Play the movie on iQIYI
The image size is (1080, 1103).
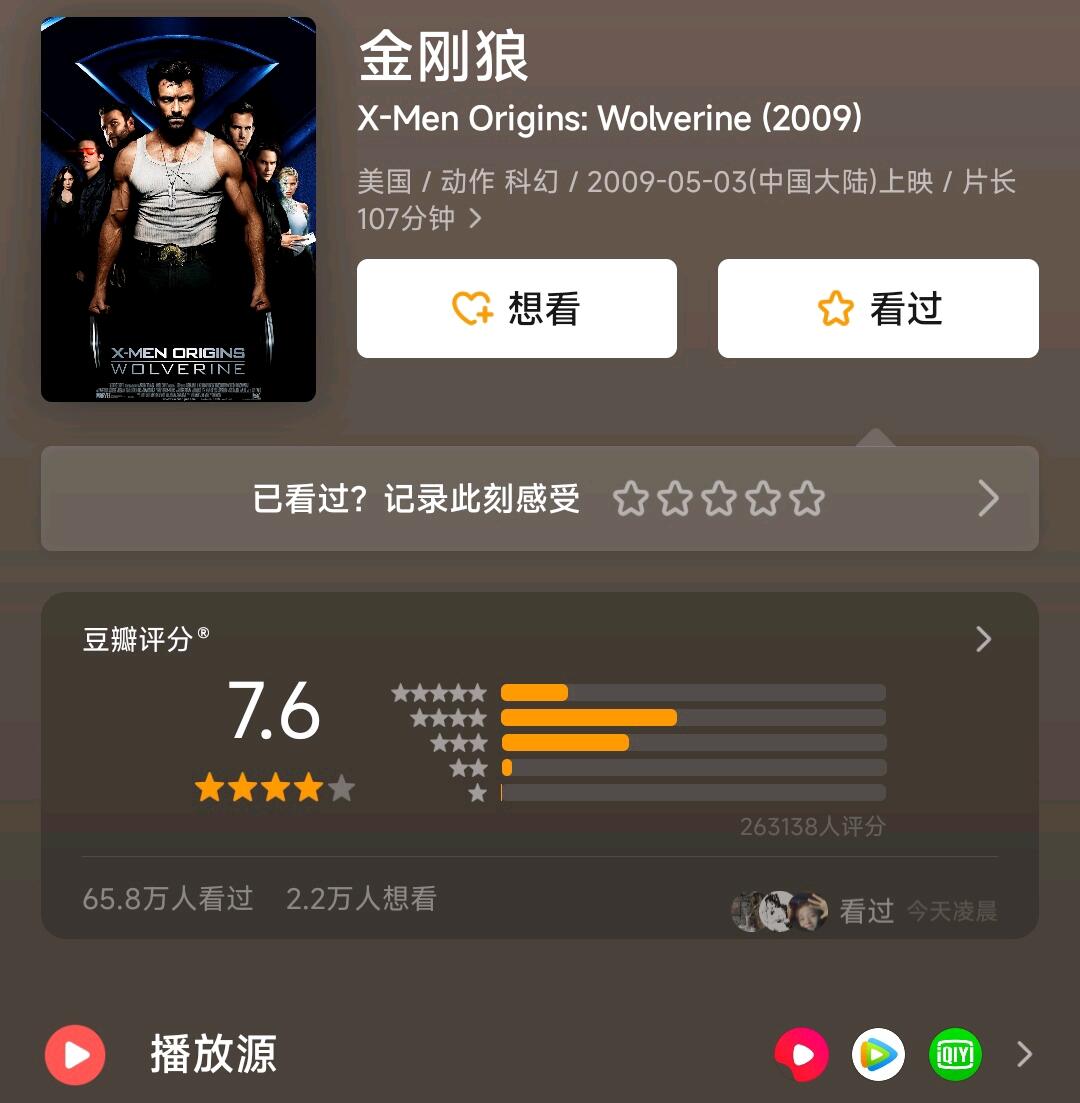click(955, 1054)
